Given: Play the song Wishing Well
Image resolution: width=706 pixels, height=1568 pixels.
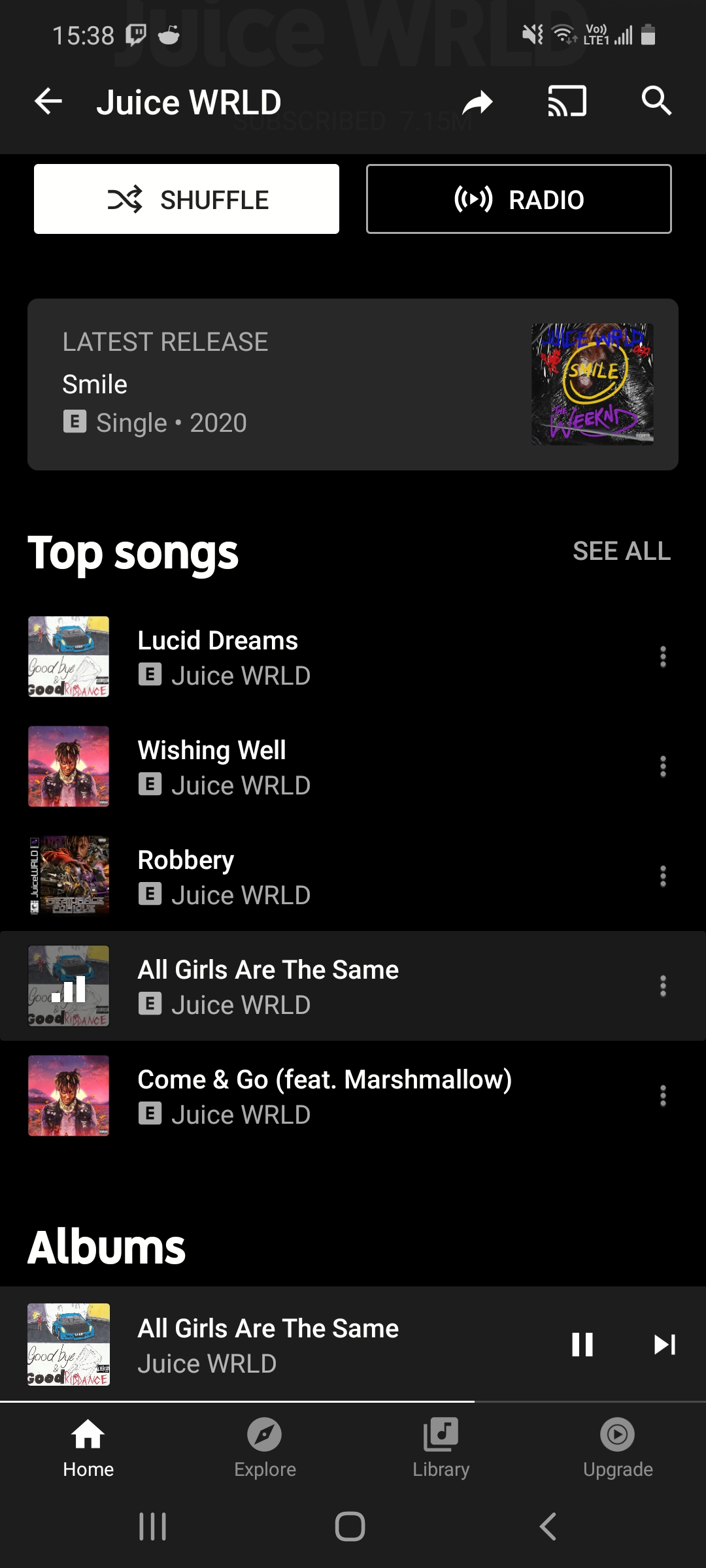Looking at the screenshot, I should coord(294,766).
